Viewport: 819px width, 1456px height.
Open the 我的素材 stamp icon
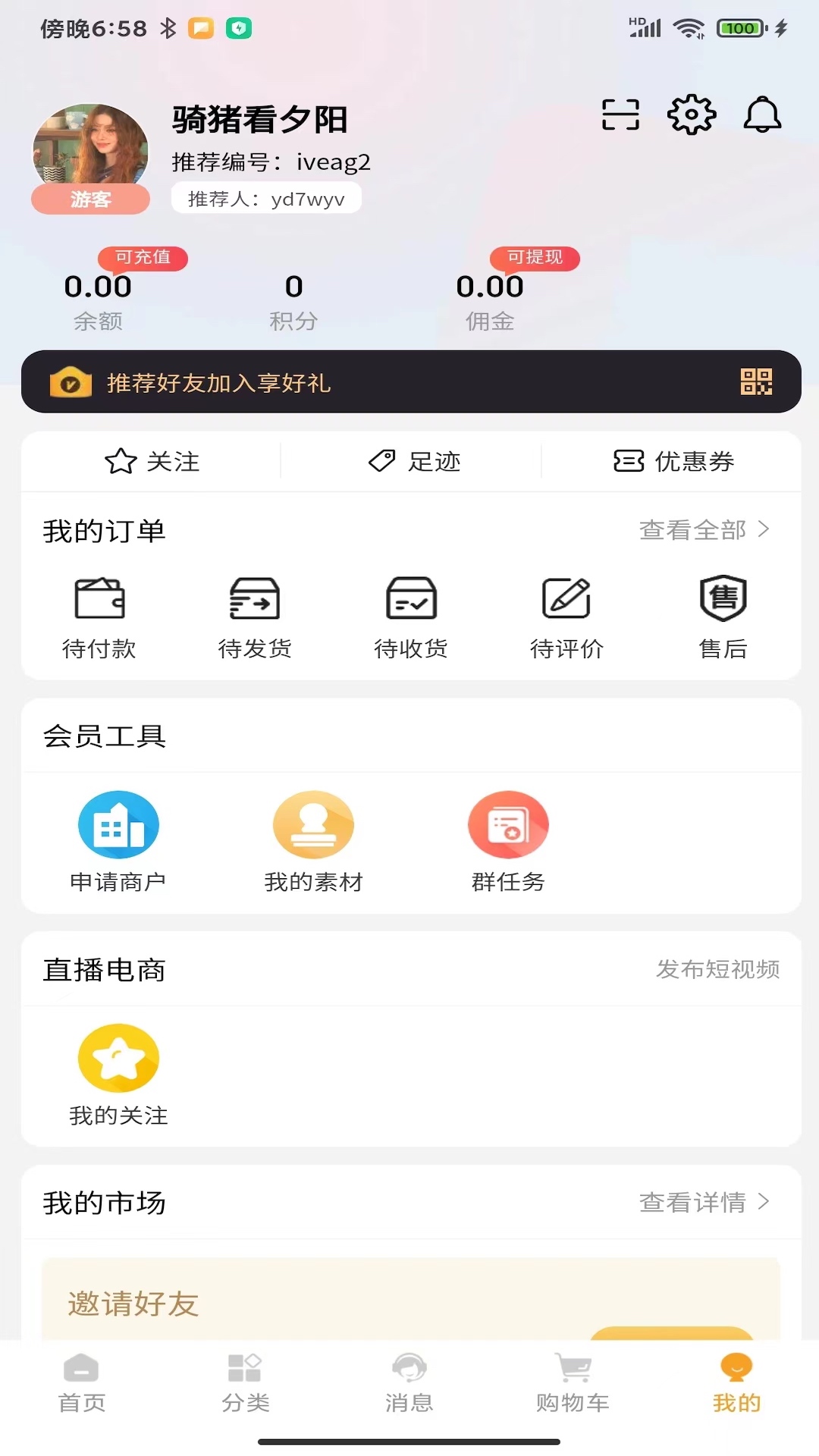[314, 842]
